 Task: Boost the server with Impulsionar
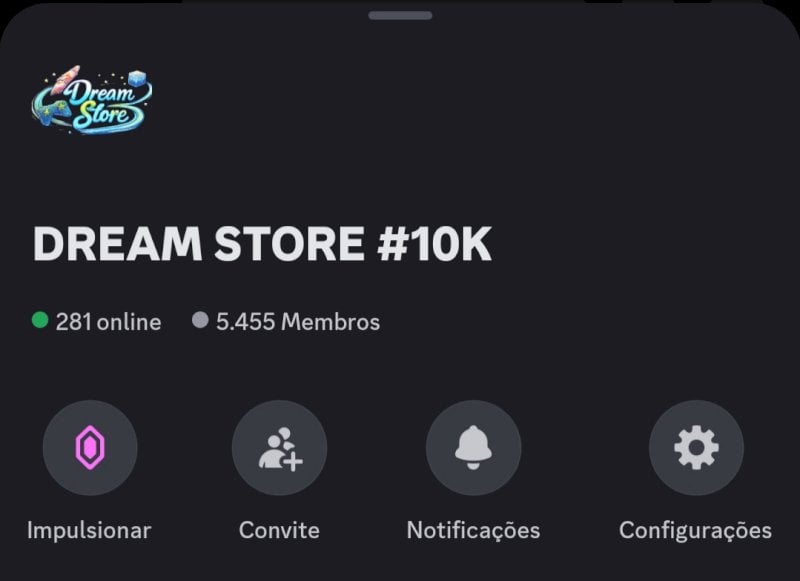(90, 448)
